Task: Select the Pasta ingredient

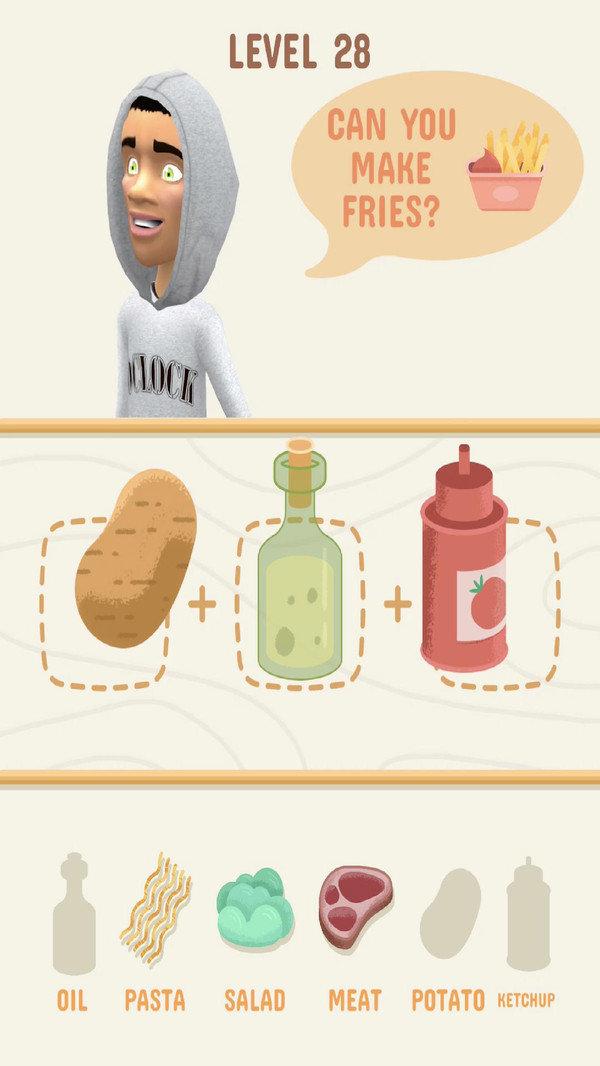Action: pos(156,910)
